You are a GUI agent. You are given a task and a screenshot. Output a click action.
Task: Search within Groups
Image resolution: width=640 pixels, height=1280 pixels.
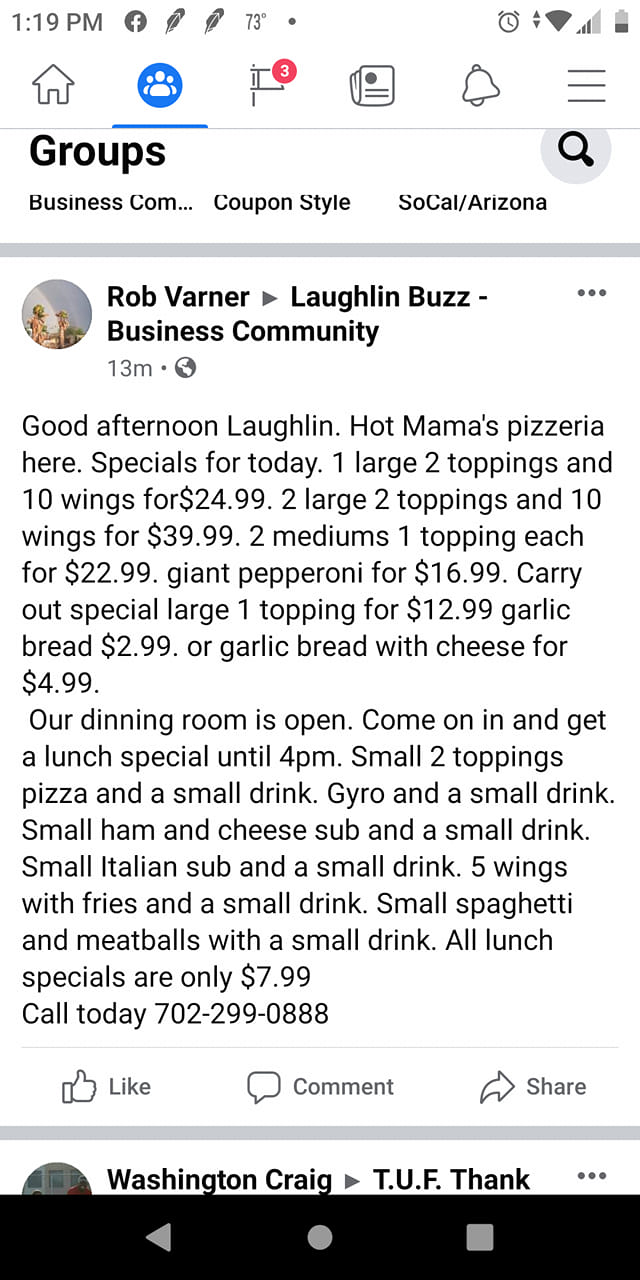575,150
